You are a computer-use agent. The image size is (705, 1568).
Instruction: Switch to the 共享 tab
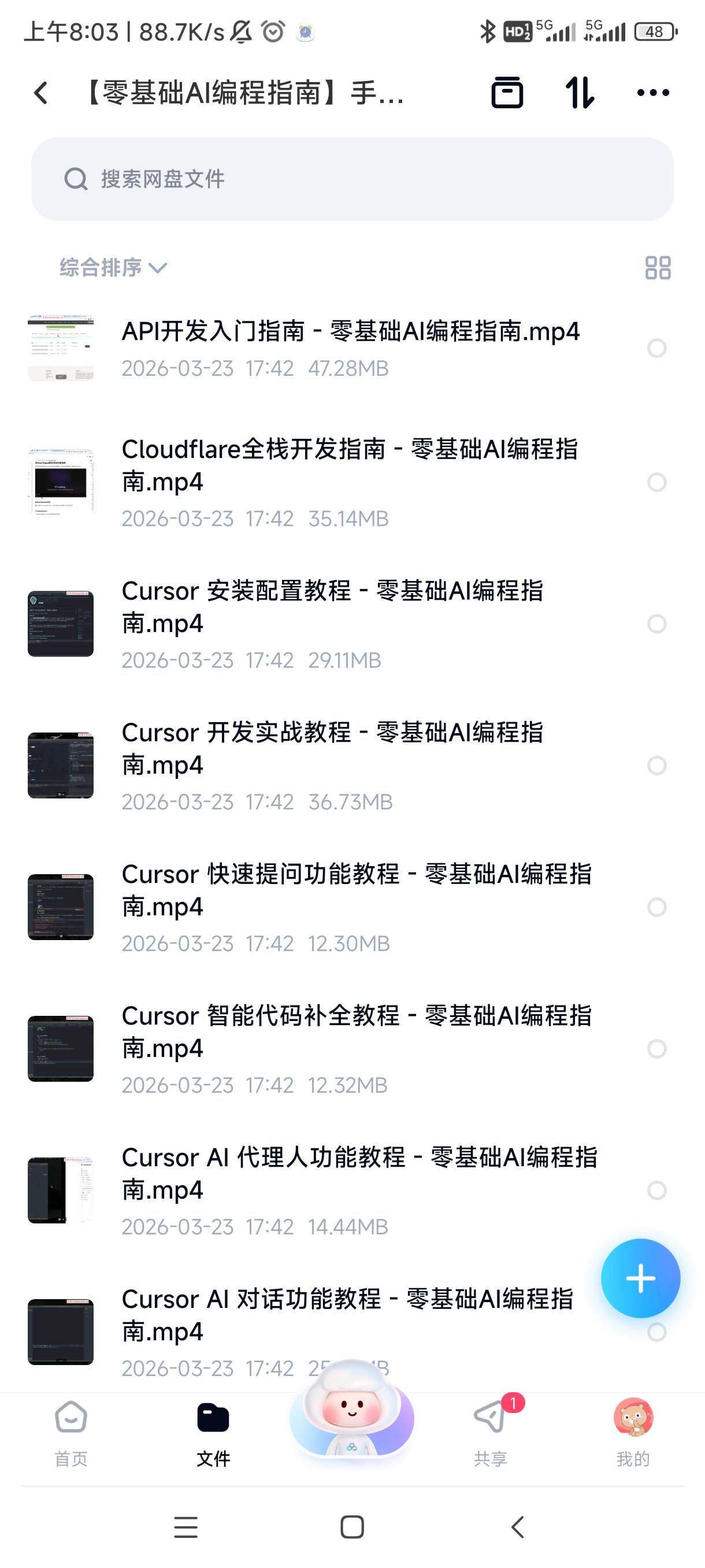click(x=490, y=1433)
